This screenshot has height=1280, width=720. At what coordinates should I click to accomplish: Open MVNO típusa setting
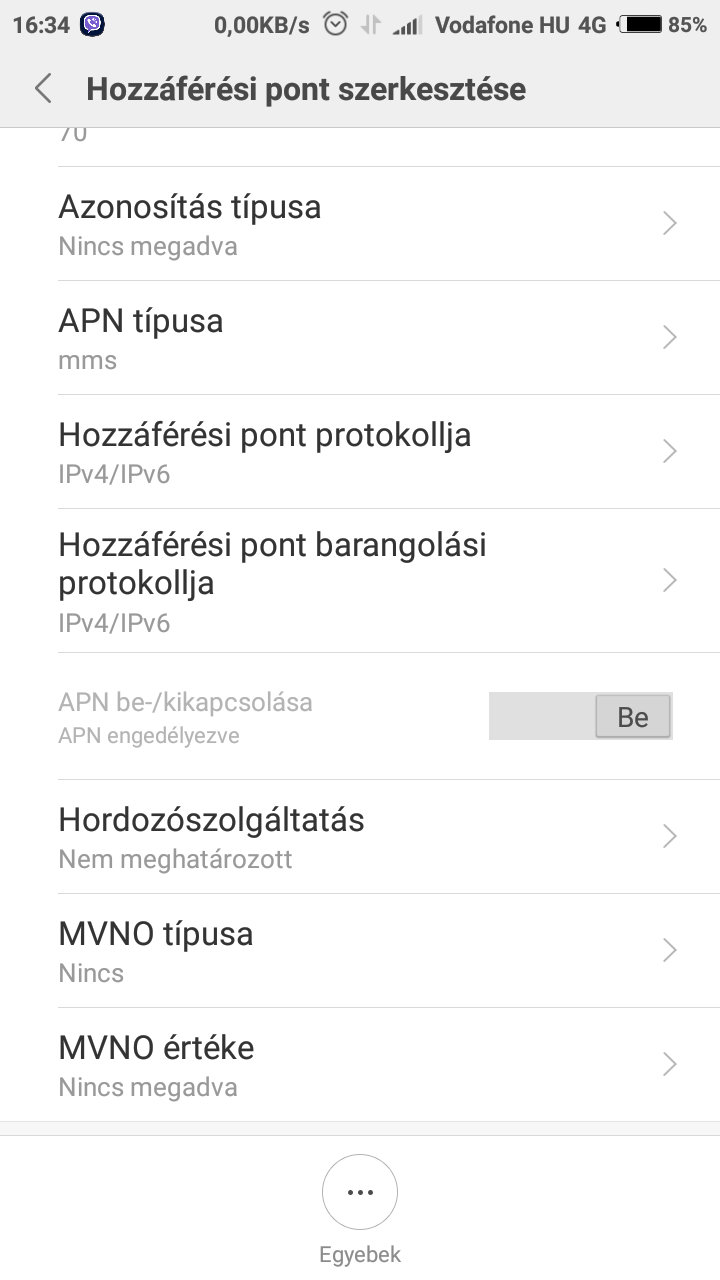click(360, 951)
